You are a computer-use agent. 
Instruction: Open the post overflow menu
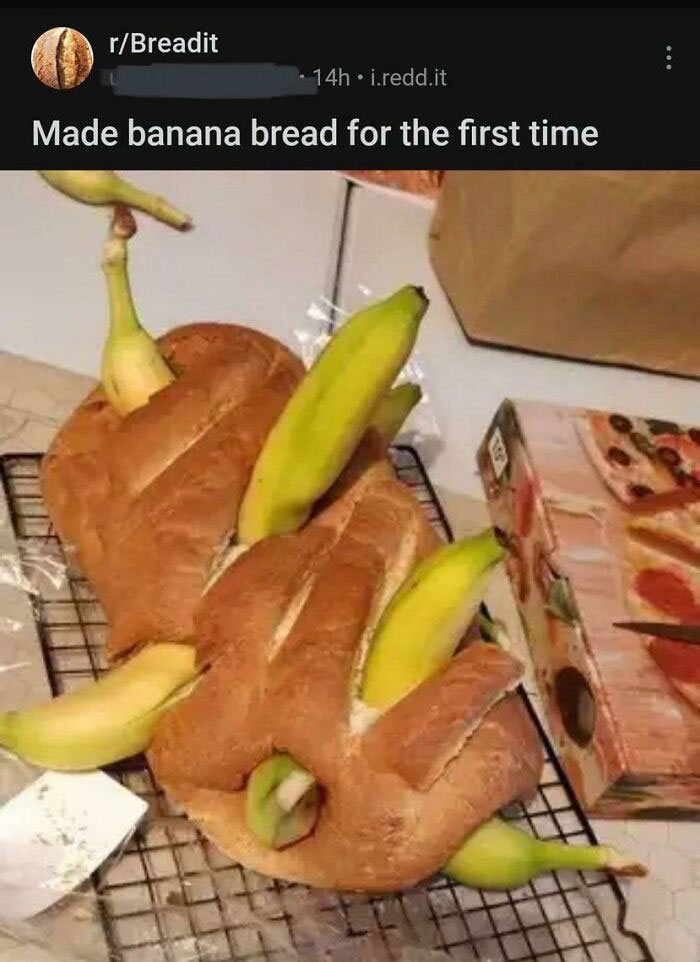(x=668, y=57)
